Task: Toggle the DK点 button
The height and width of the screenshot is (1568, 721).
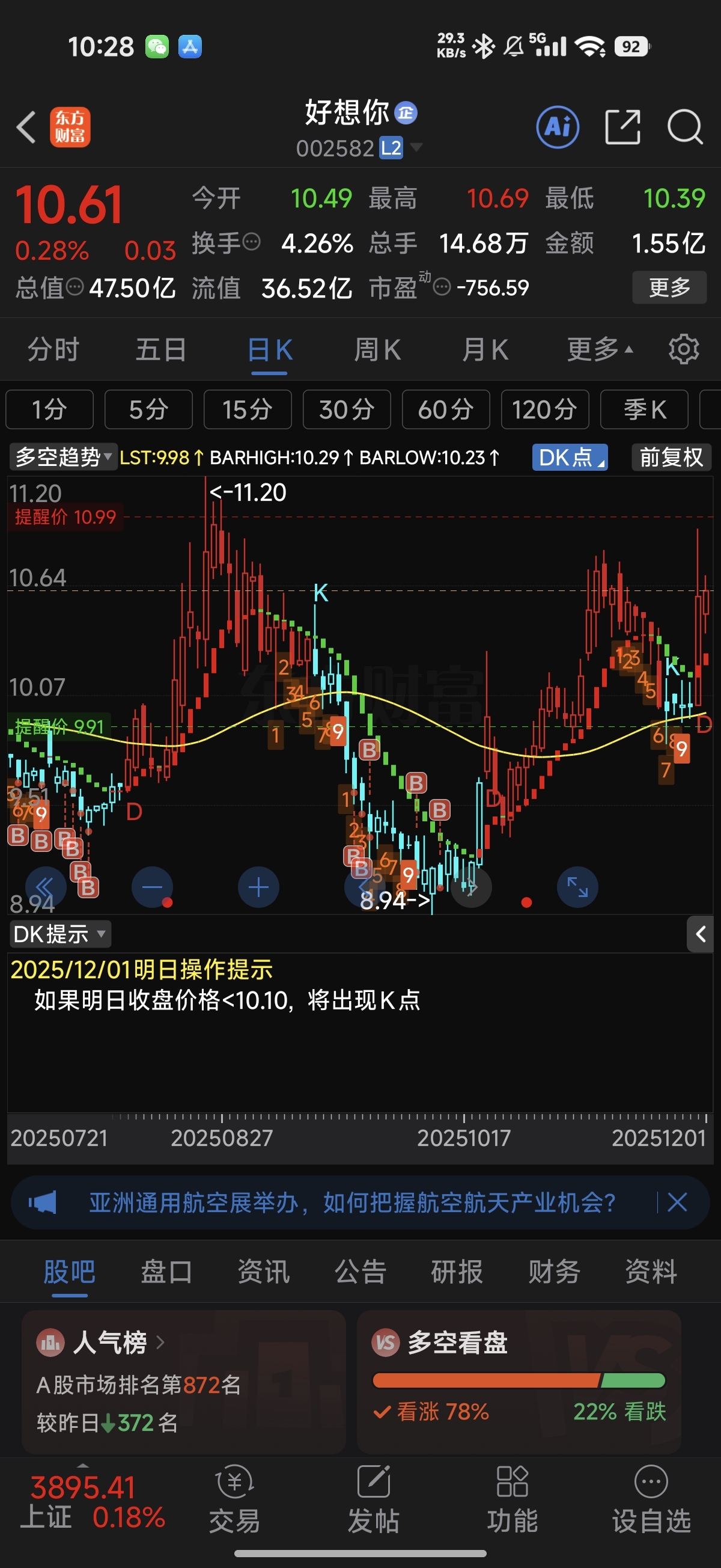Action: click(x=570, y=457)
